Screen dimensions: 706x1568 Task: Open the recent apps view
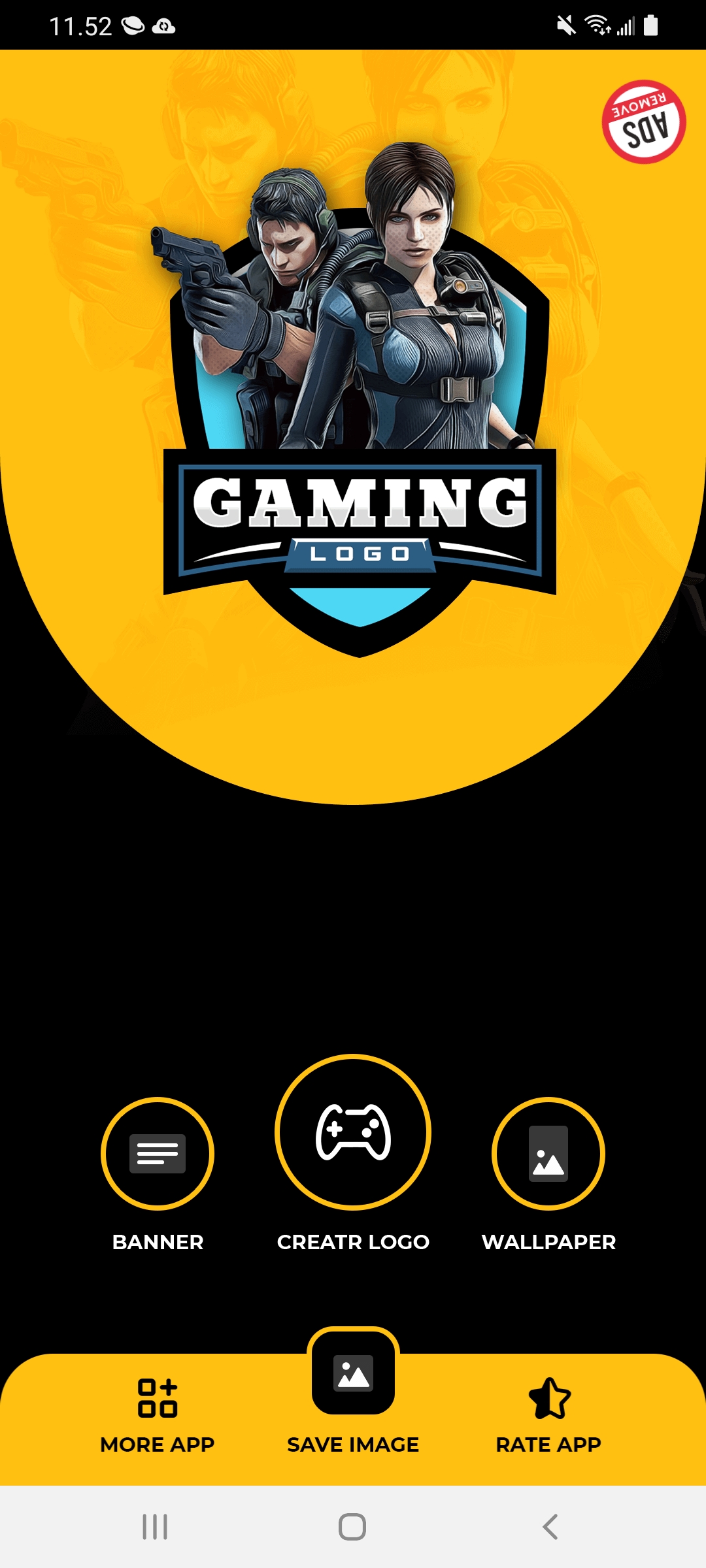pos(155,1527)
